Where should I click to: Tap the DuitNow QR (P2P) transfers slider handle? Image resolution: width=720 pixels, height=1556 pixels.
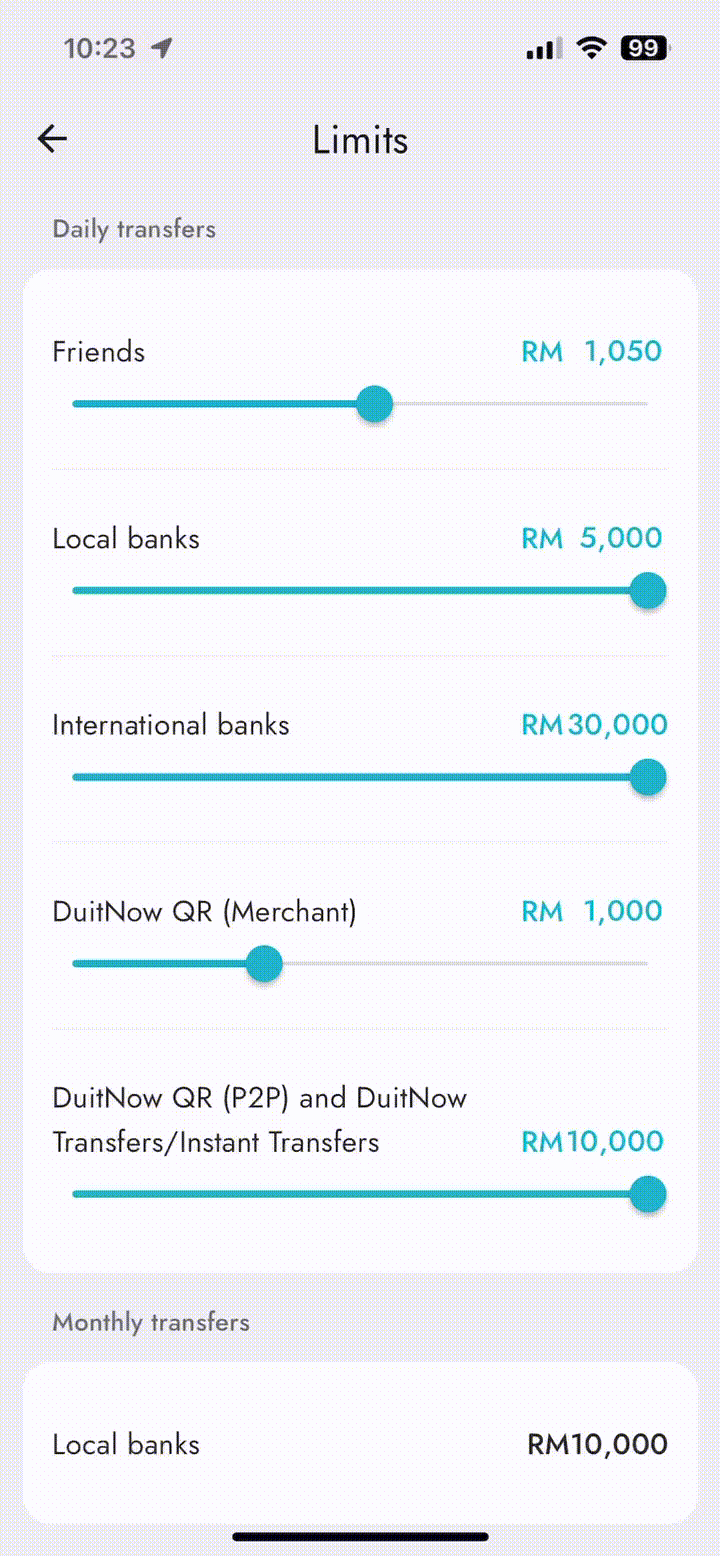click(648, 1194)
